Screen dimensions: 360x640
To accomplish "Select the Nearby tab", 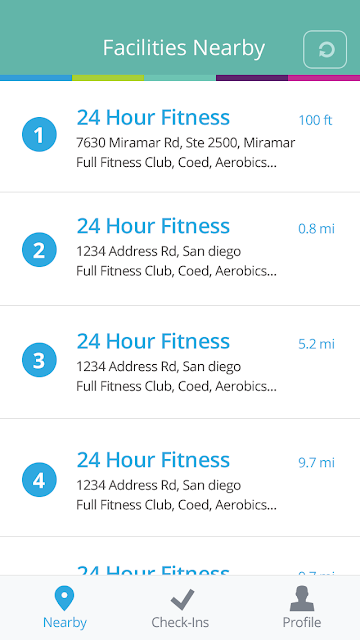I will click(x=65, y=608).
